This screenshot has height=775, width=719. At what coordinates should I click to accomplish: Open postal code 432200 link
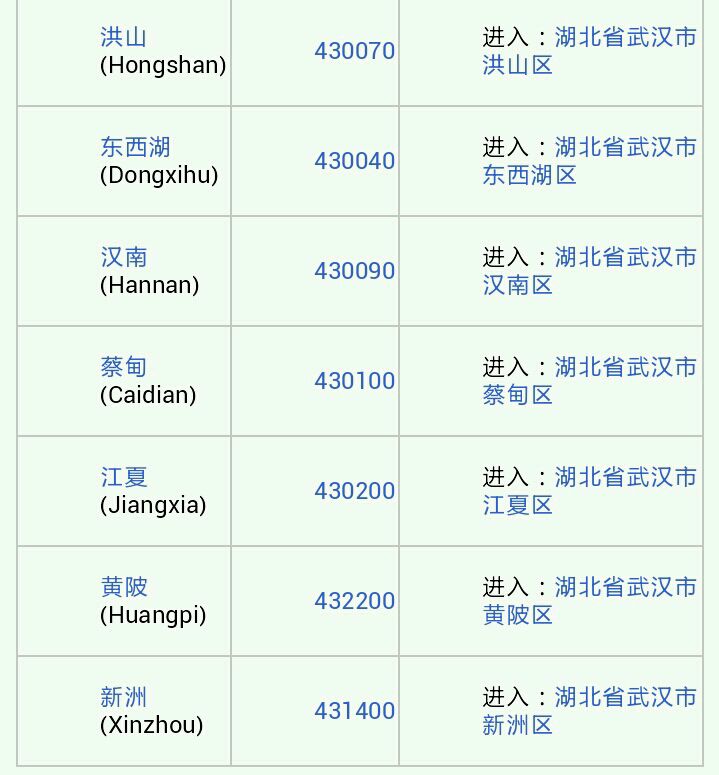[x=355, y=601]
